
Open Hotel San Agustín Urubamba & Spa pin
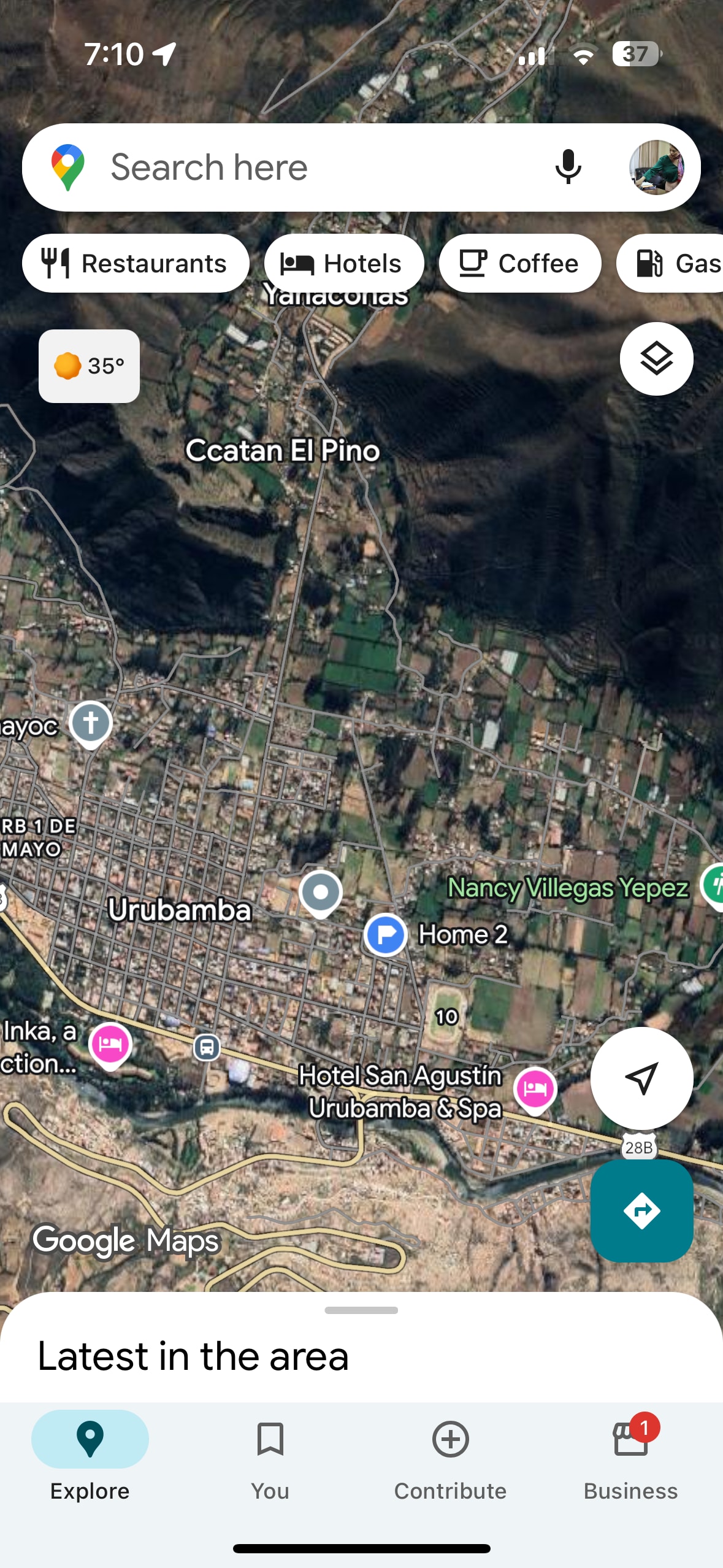pos(535,1089)
